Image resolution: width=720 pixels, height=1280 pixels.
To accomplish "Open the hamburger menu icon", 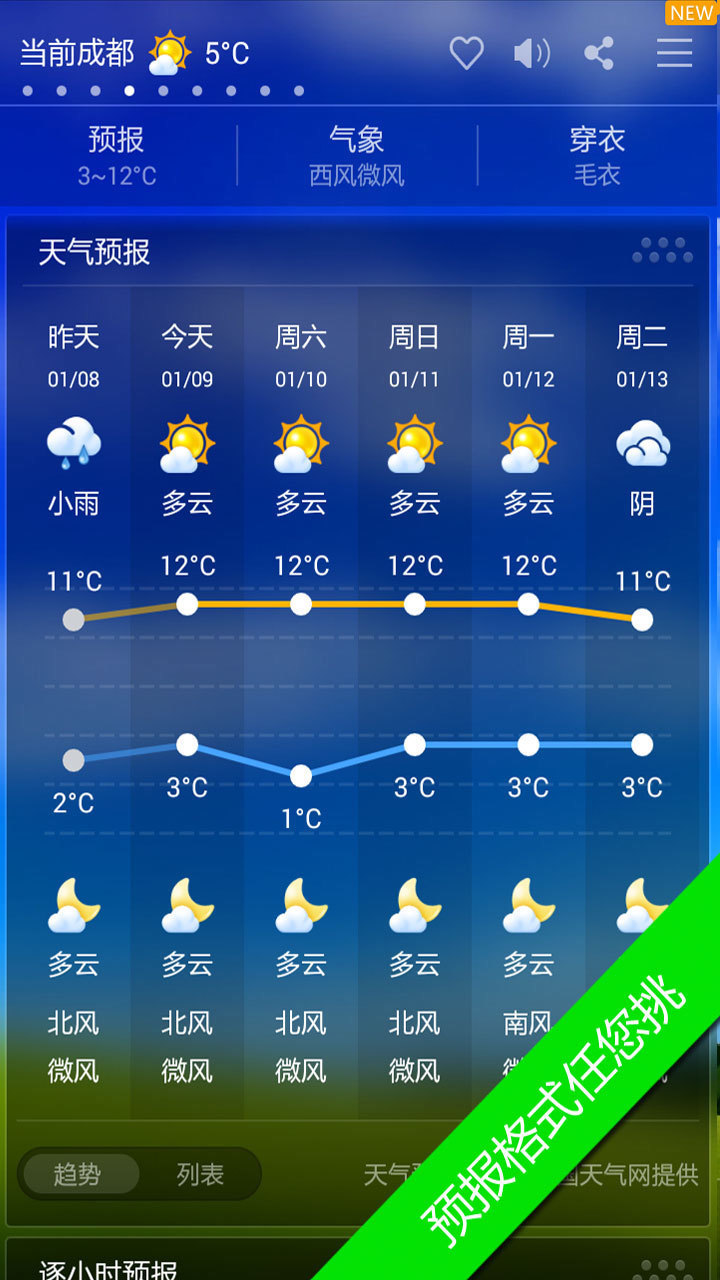I will [x=674, y=53].
